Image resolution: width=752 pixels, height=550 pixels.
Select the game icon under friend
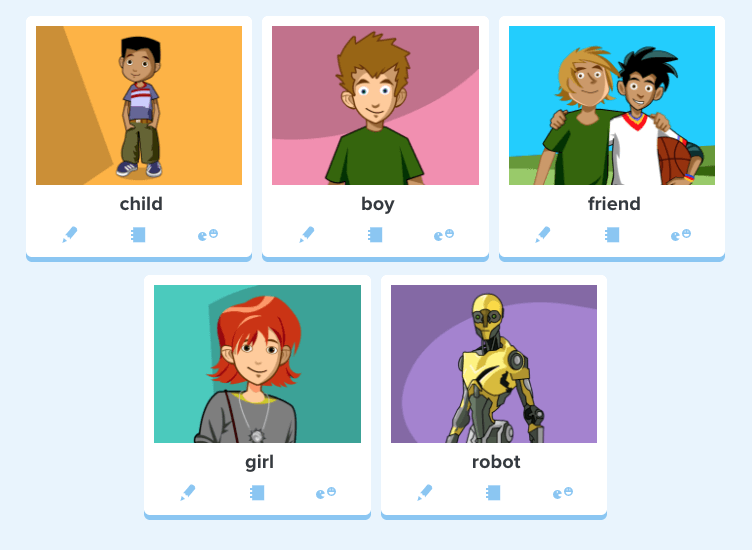coord(681,235)
